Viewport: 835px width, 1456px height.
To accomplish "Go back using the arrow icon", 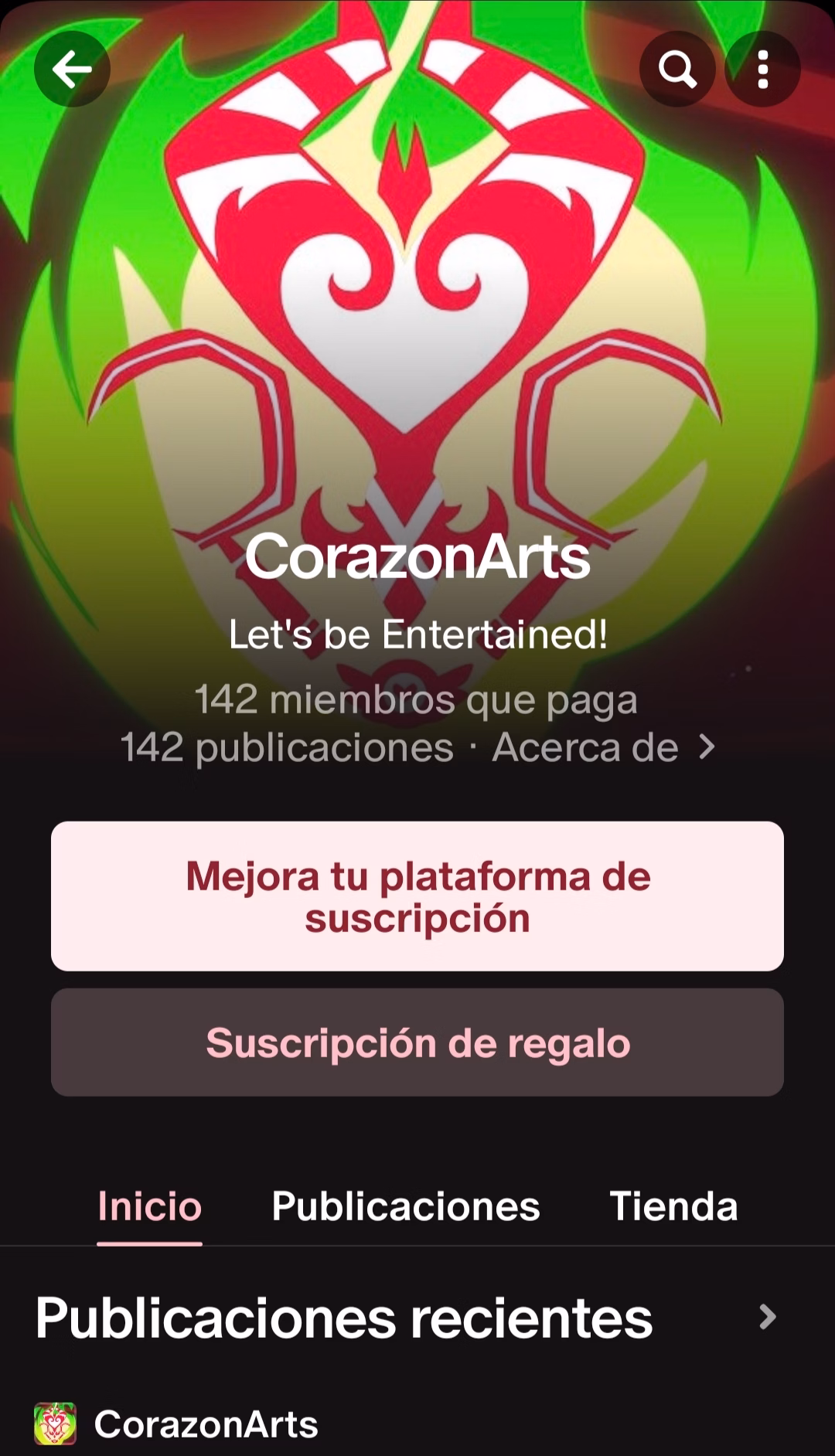I will [72, 70].
